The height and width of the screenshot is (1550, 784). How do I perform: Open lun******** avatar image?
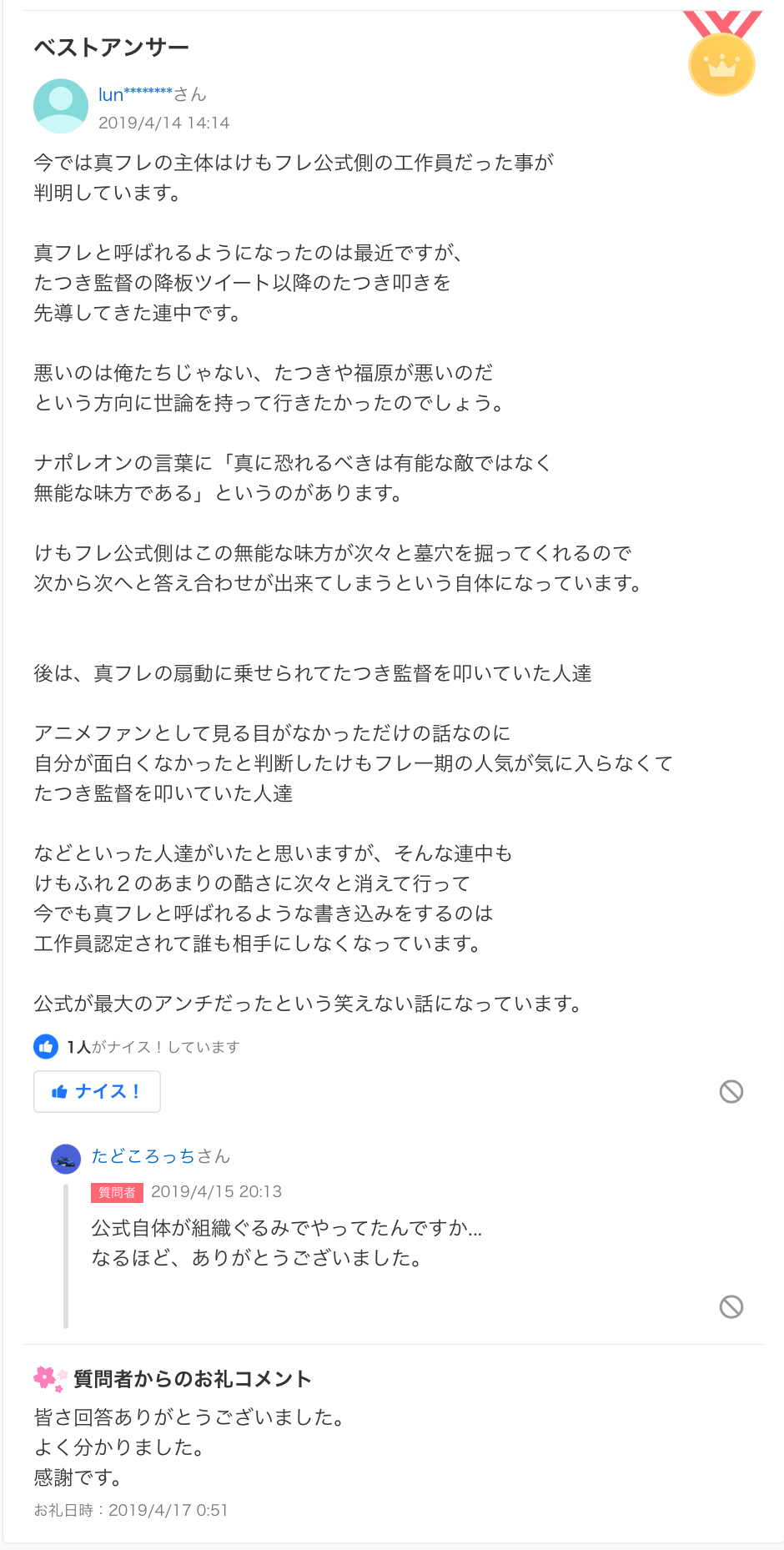click(61, 106)
